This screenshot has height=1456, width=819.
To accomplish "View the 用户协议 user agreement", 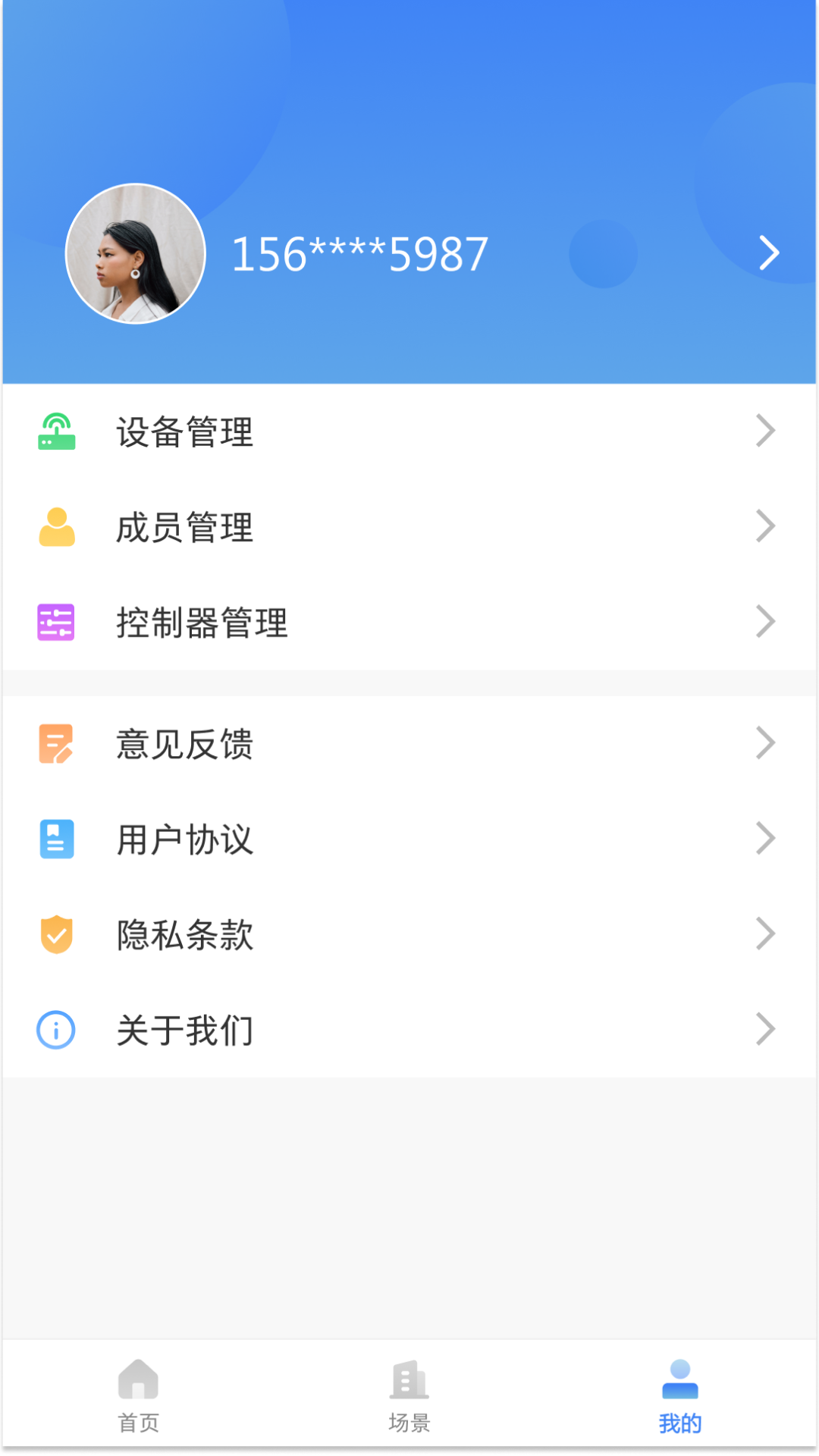I will pyautogui.click(x=409, y=839).
